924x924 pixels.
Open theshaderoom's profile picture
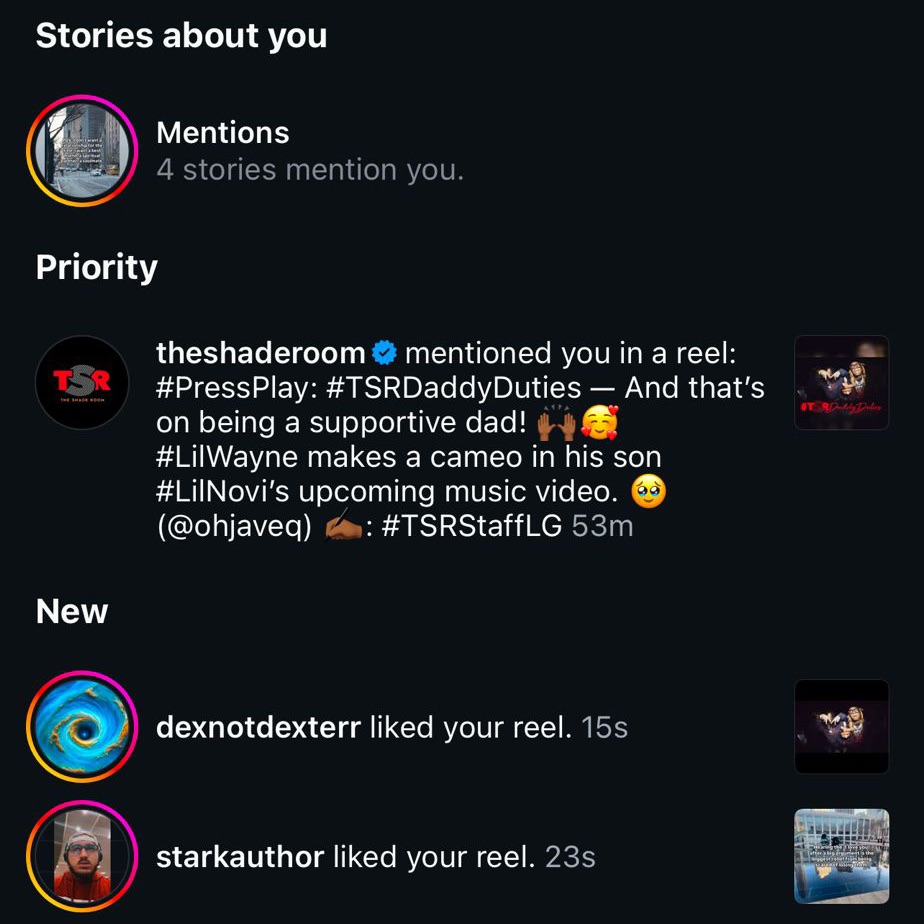81,382
